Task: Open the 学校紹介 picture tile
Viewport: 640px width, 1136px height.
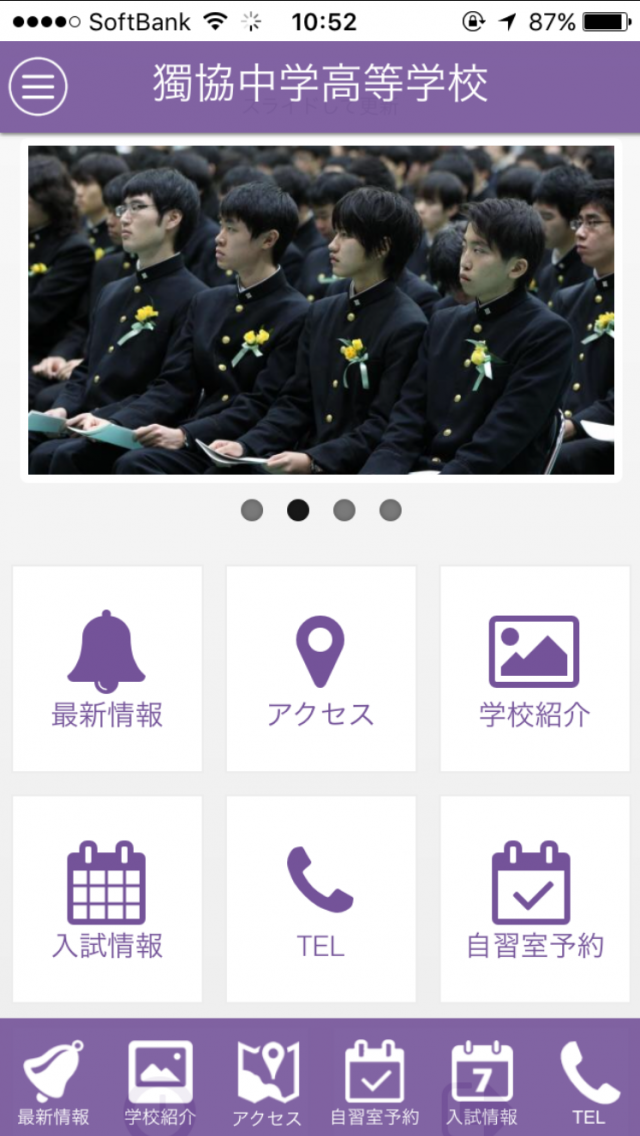Action: 534,668
